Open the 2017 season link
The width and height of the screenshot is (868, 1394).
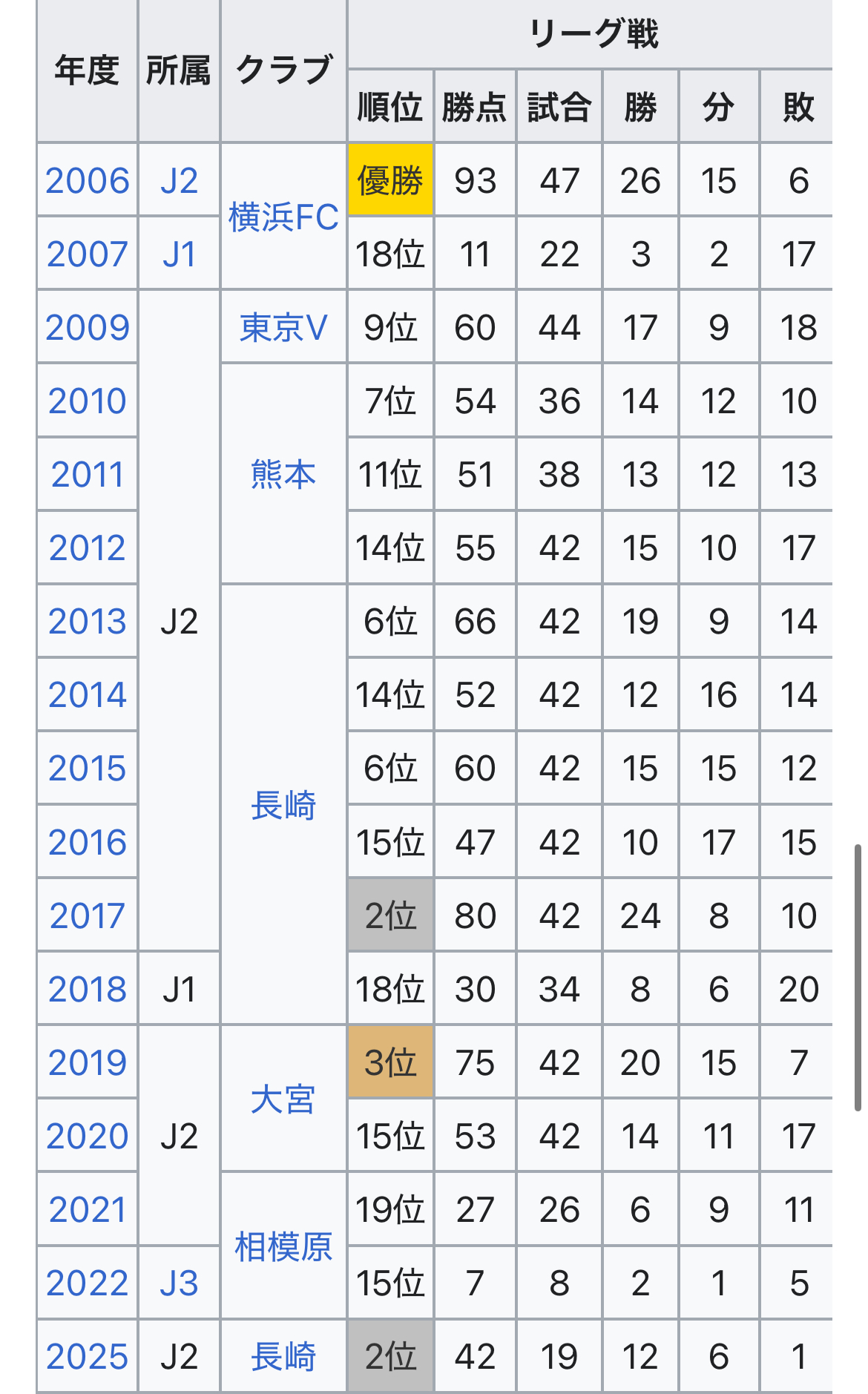(88, 915)
